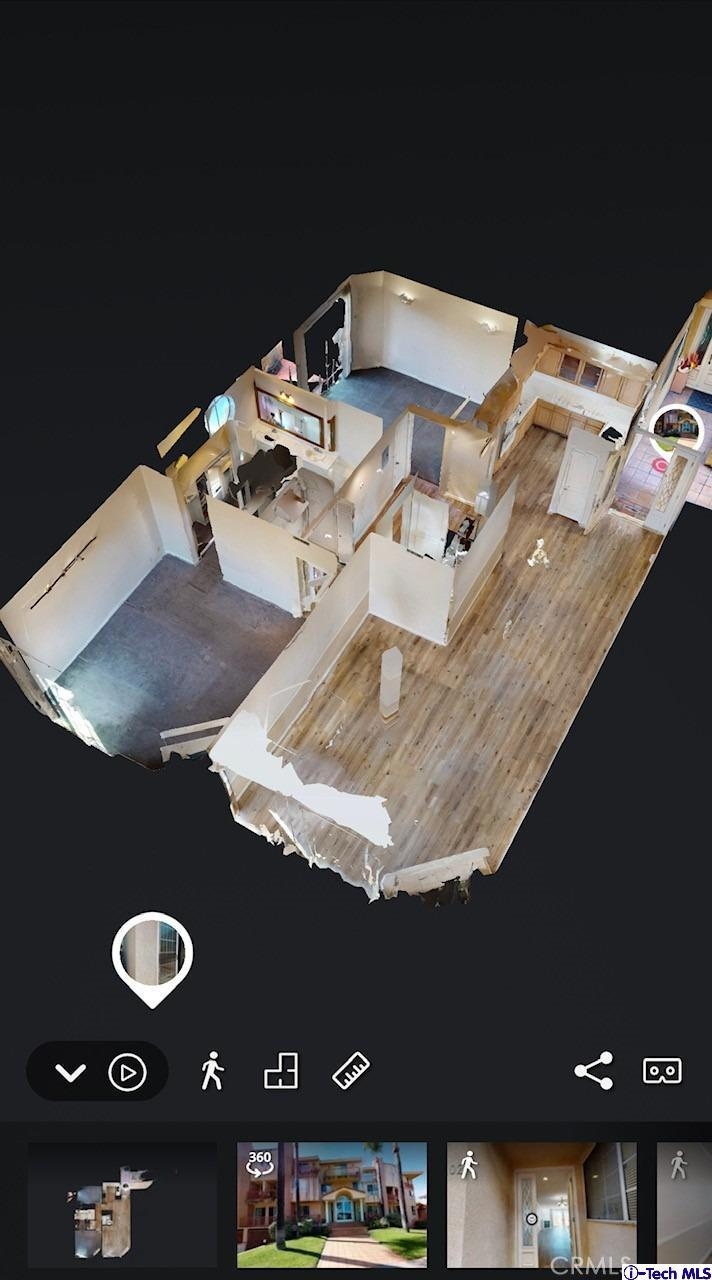Viewport: 712px width, 1280px height.
Task: Tap the location pin below the dollhouse
Action: point(152,955)
